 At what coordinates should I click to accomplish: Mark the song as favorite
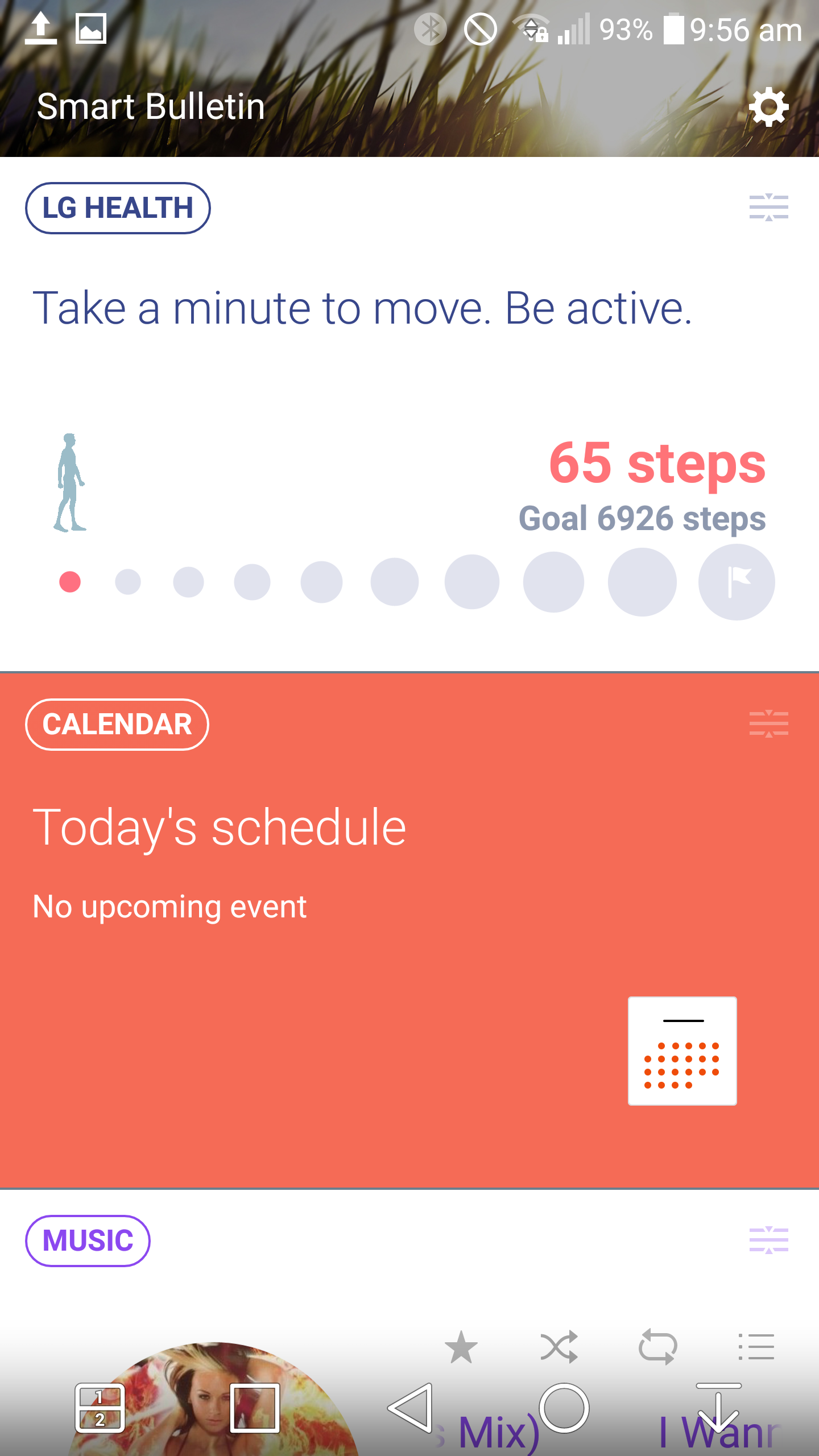[x=461, y=1347]
